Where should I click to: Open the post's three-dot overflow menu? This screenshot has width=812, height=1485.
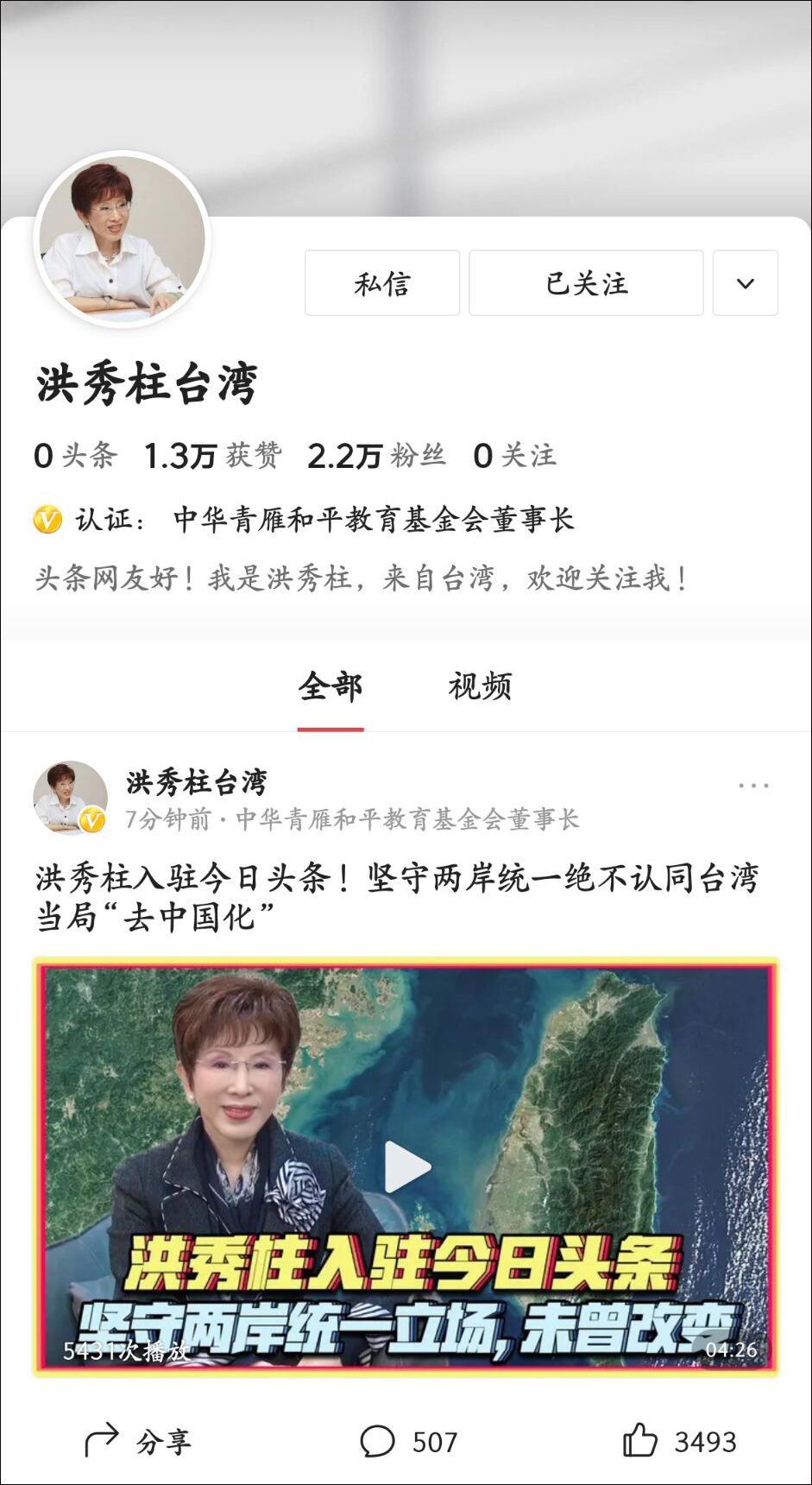pos(753,786)
